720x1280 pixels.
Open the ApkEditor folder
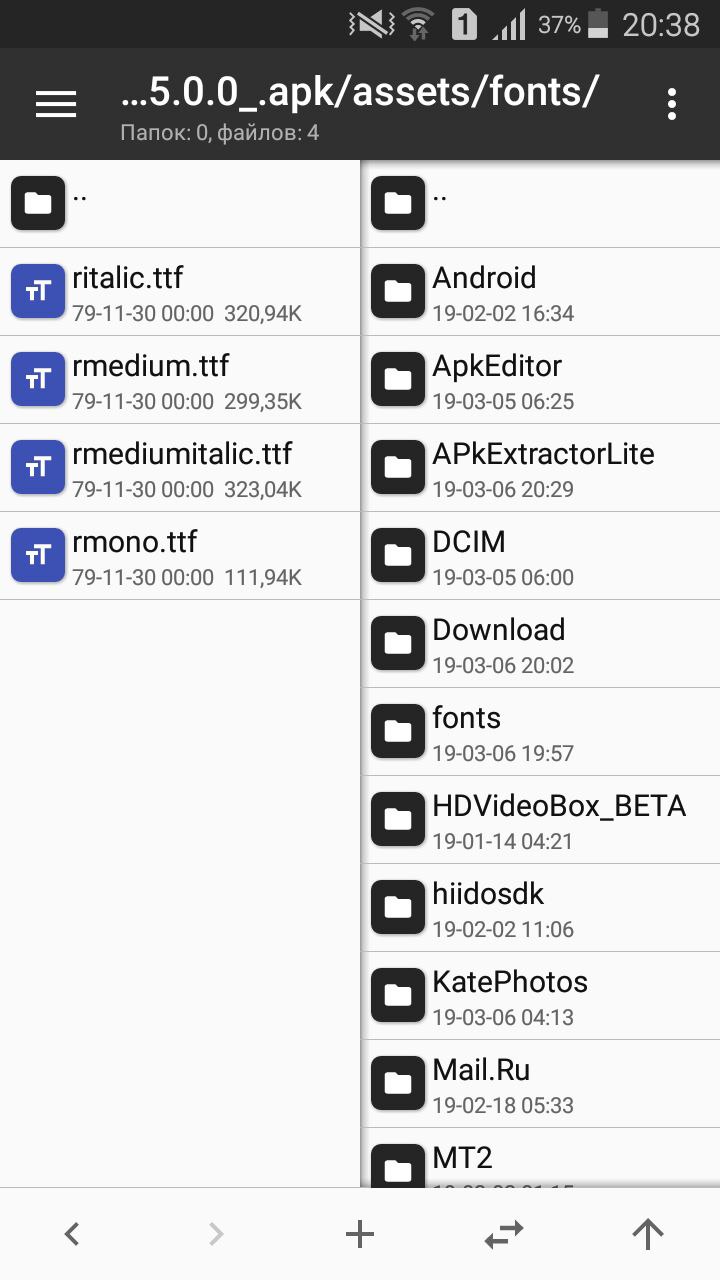pyautogui.click(x=541, y=380)
